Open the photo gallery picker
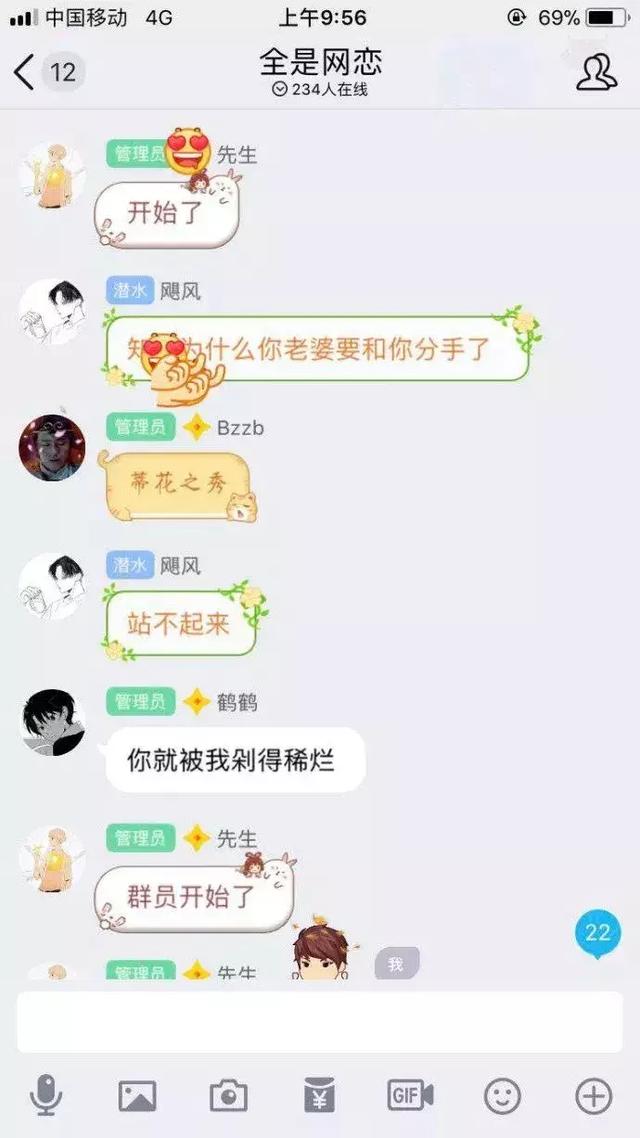 [137, 1096]
